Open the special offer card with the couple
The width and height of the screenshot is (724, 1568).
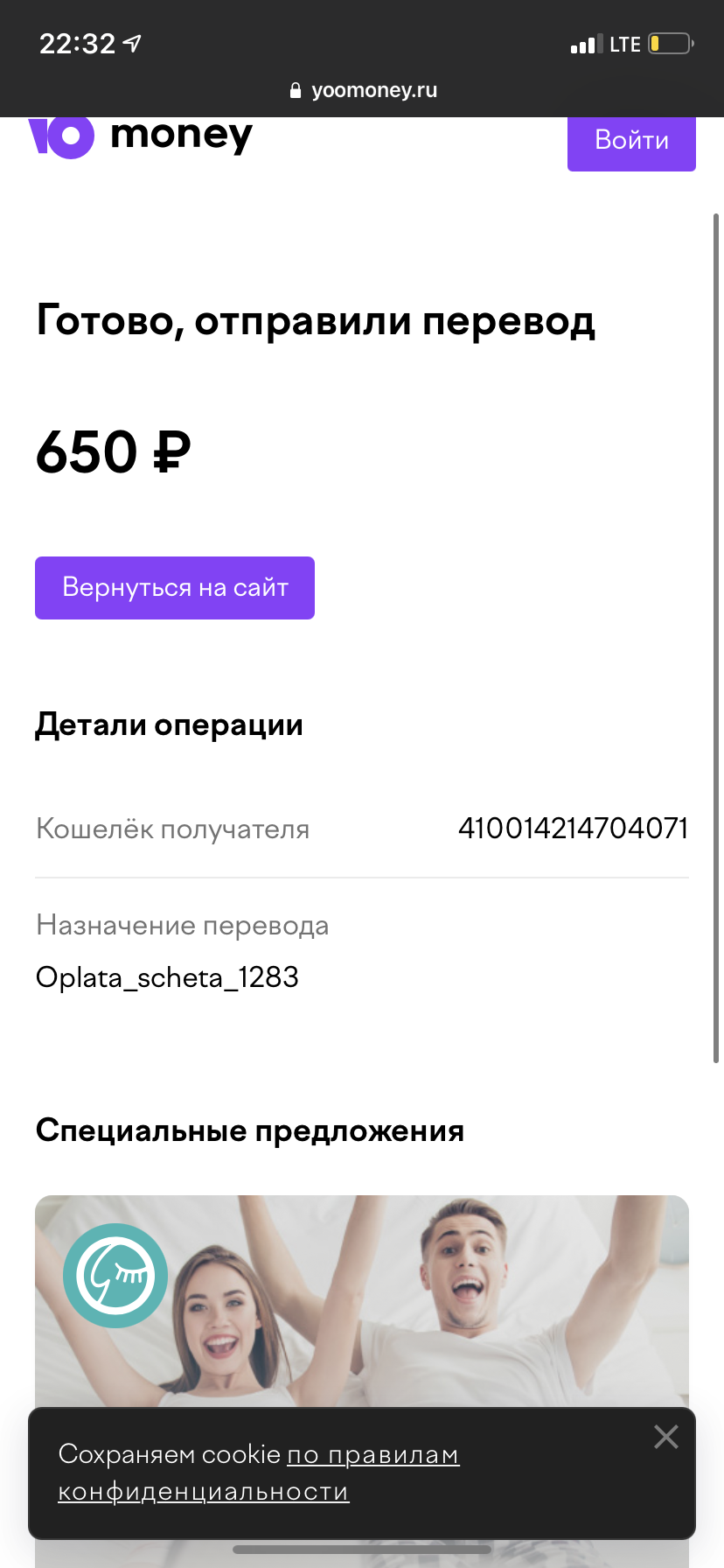click(x=362, y=1300)
